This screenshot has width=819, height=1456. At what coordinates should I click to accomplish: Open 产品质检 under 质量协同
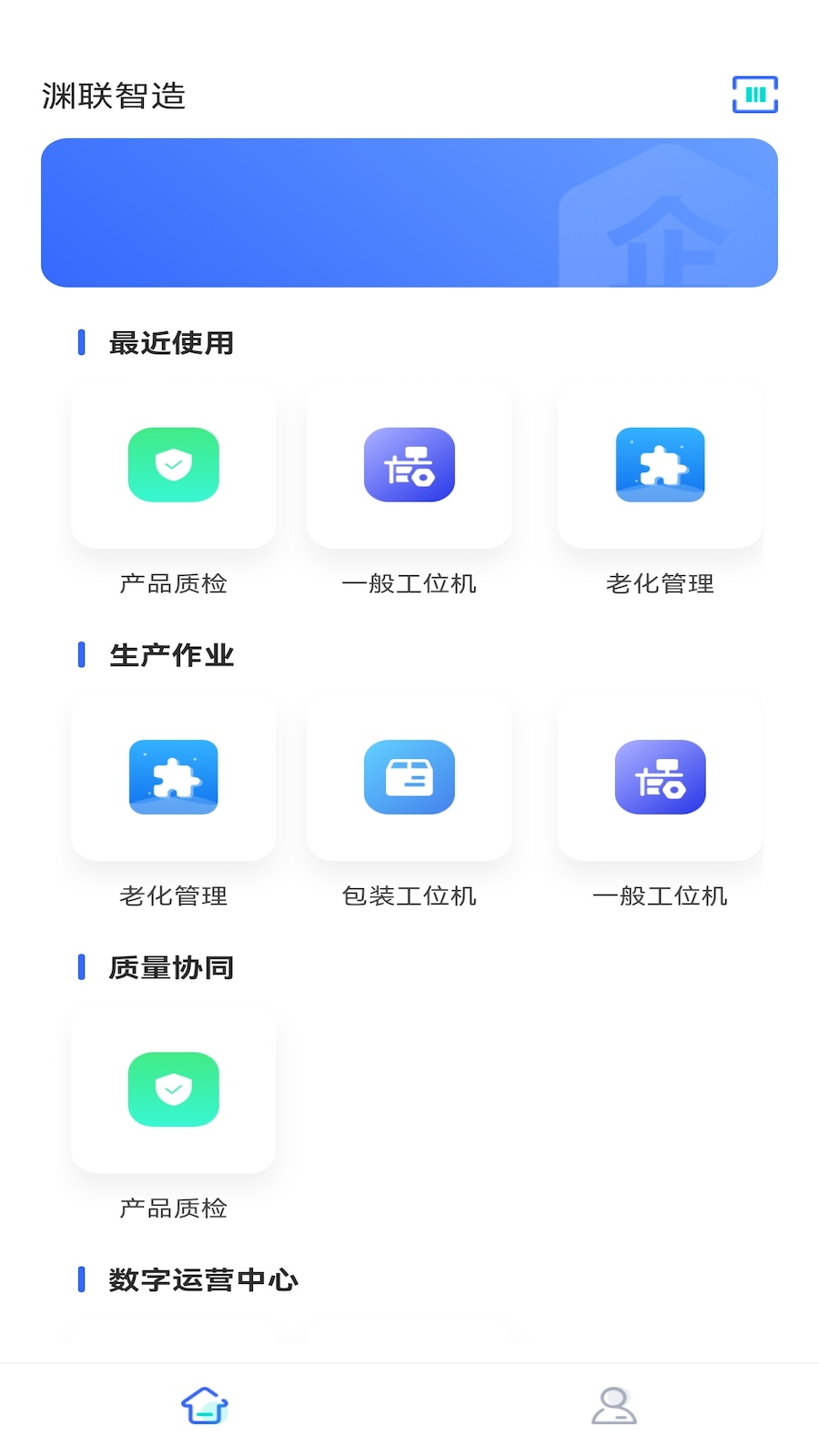pyautogui.click(x=174, y=1089)
